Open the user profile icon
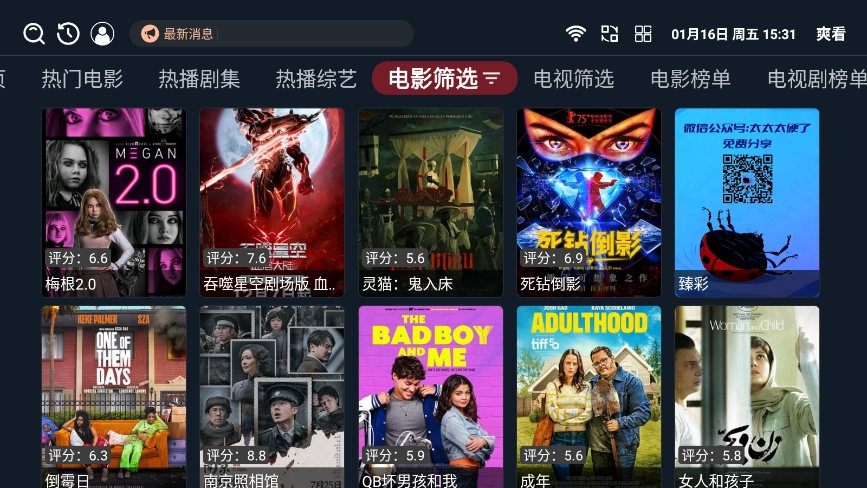 [x=102, y=34]
